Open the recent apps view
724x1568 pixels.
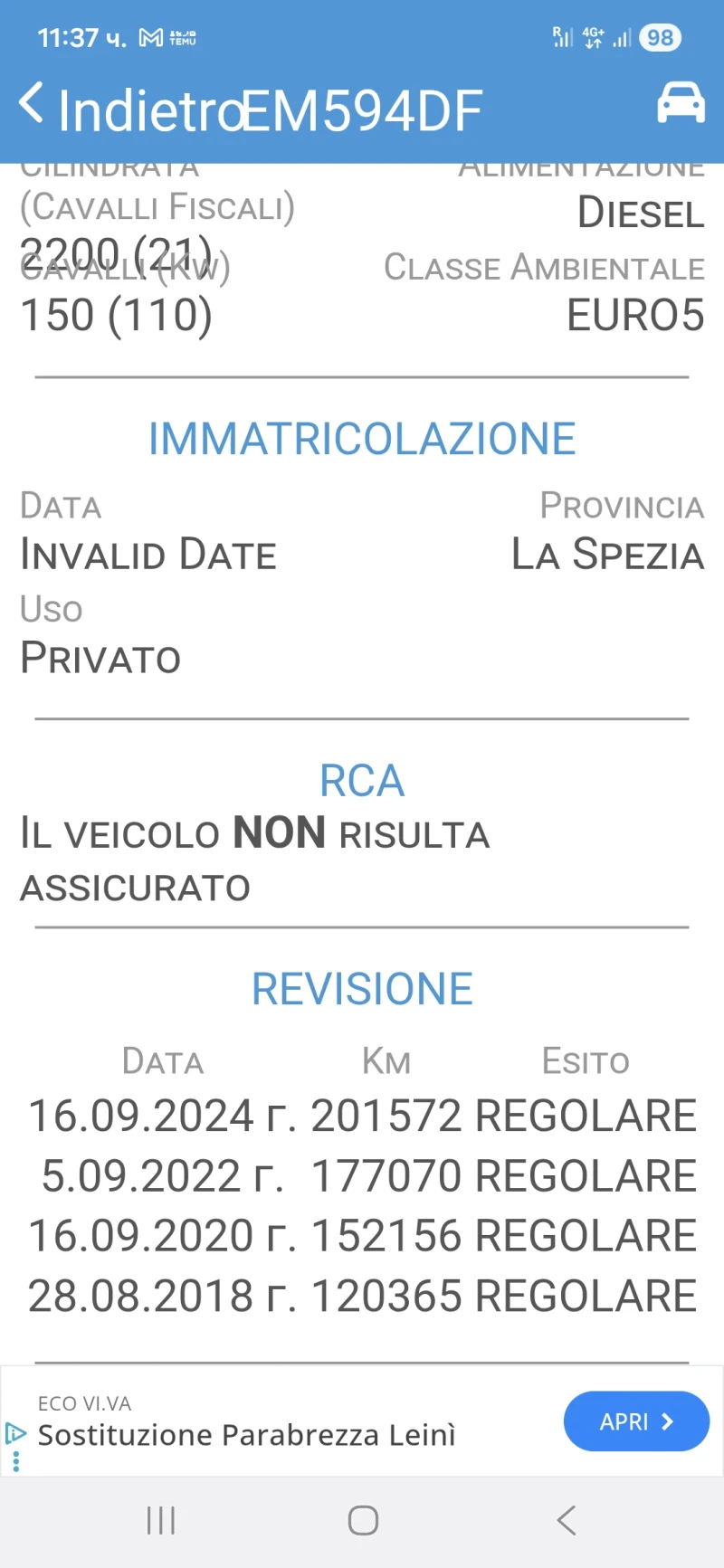point(161,1521)
